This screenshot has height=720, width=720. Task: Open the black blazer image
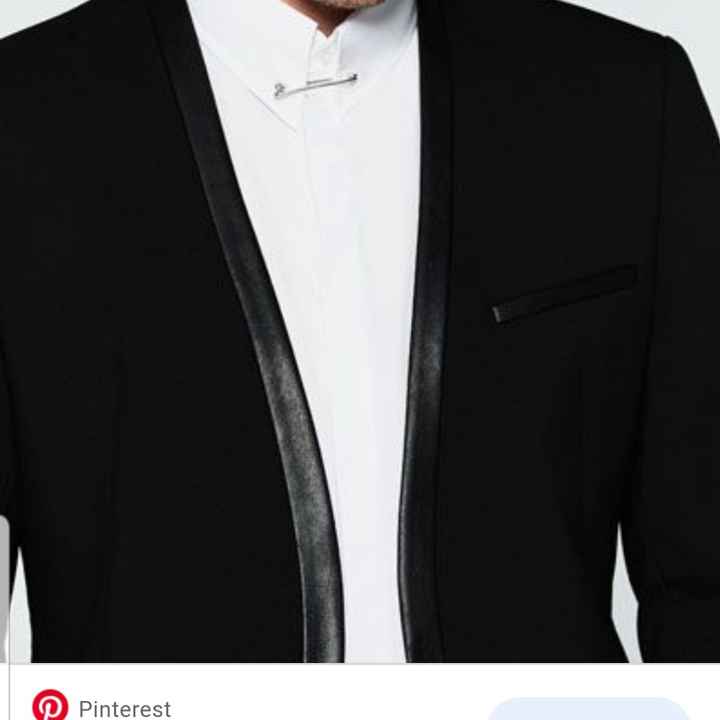click(360, 330)
